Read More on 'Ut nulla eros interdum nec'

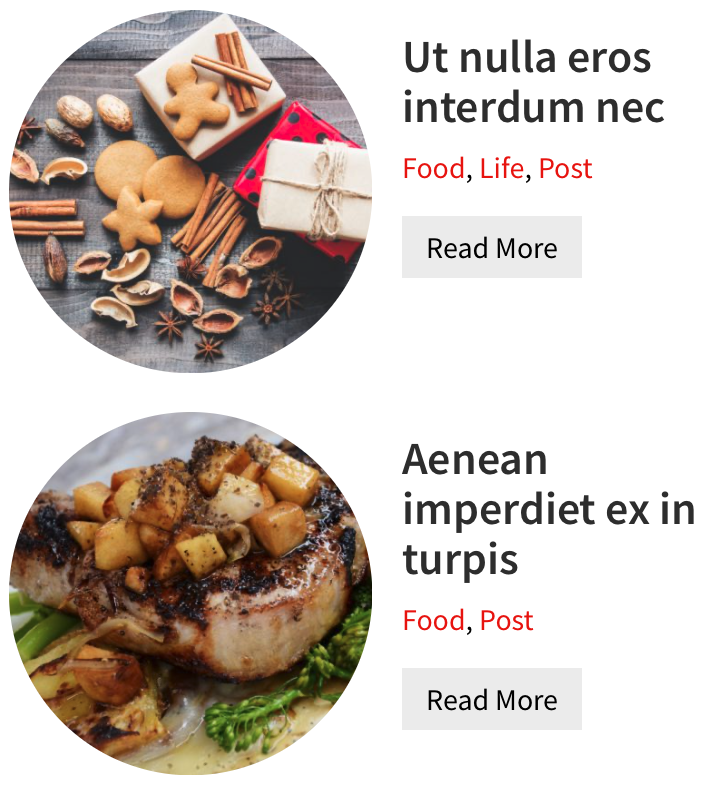[x=492, y=247]
